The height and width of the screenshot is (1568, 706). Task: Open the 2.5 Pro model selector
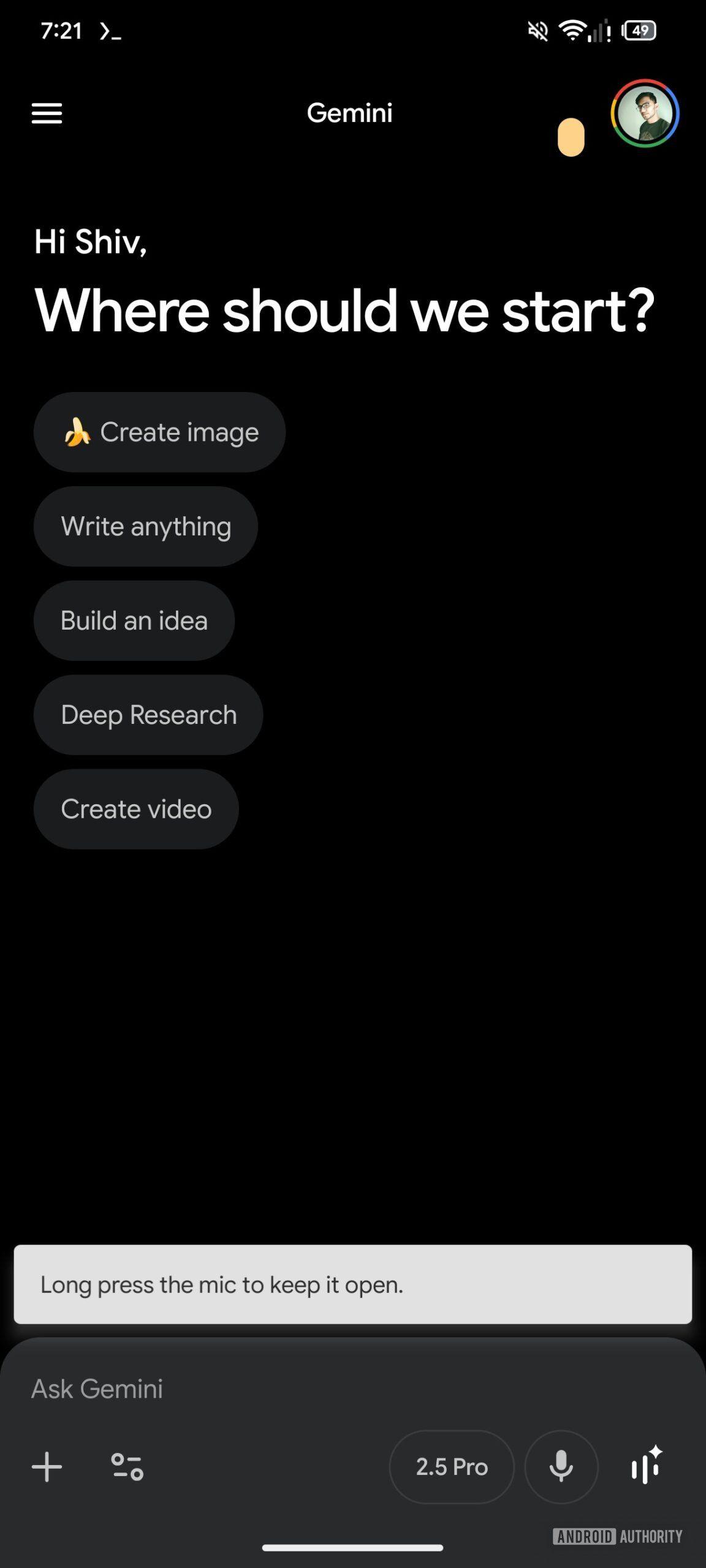(x=452, y=1467)
